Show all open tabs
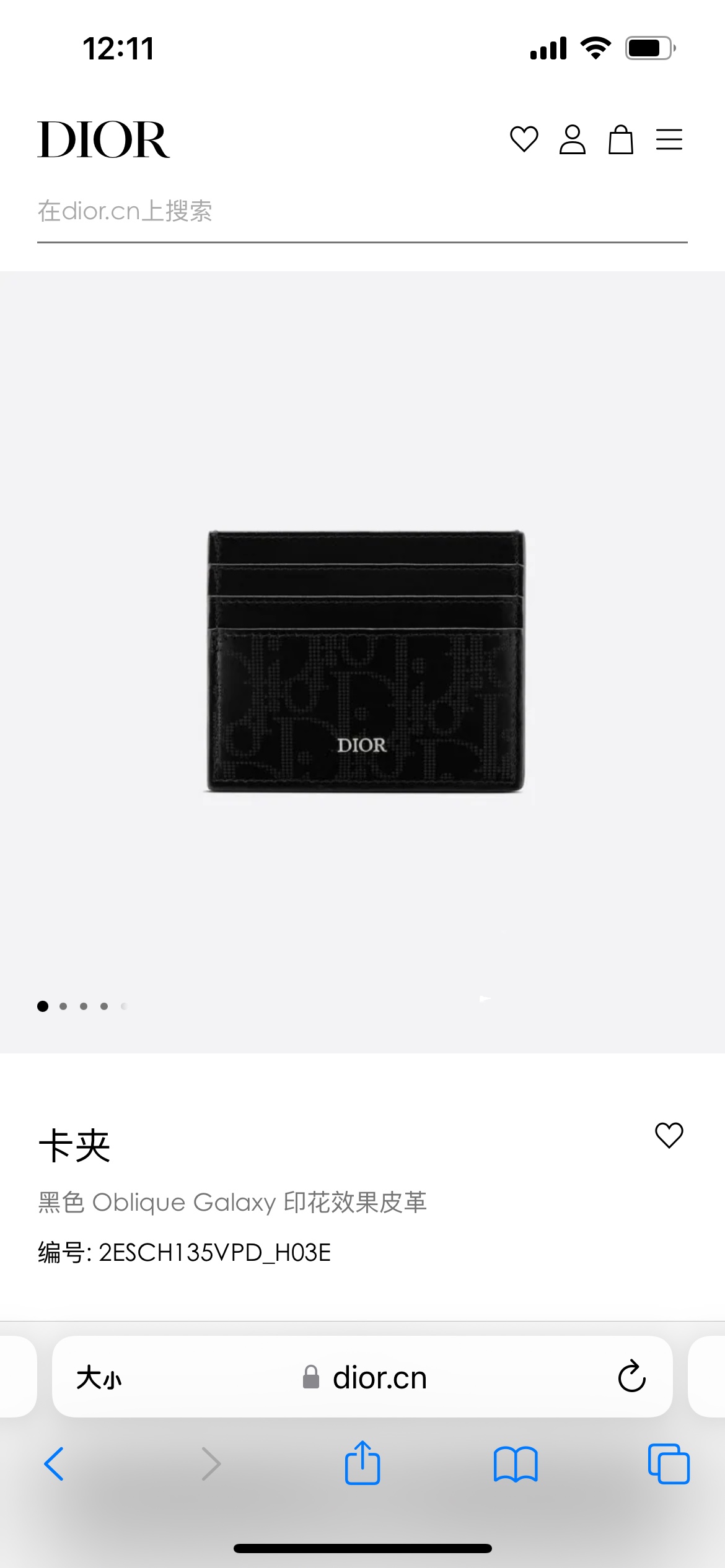Viewport: 725px width, 1568px height. pos(668,1464)
